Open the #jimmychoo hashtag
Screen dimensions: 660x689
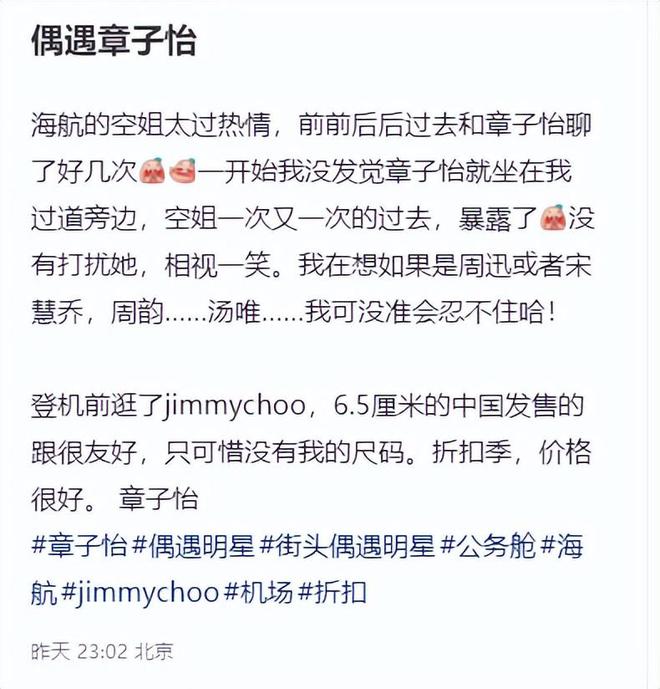coord(140,591)
